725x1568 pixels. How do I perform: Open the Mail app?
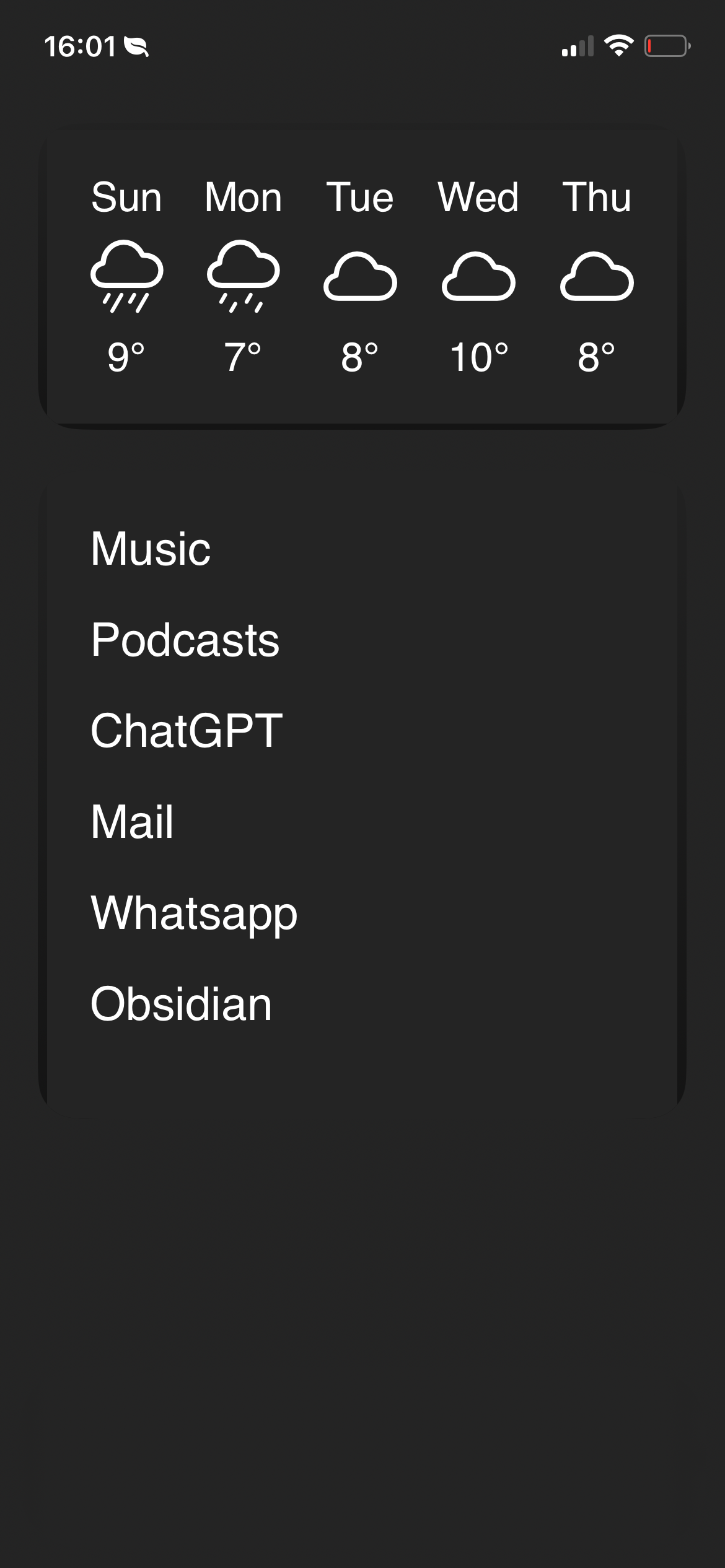[132, 822]
